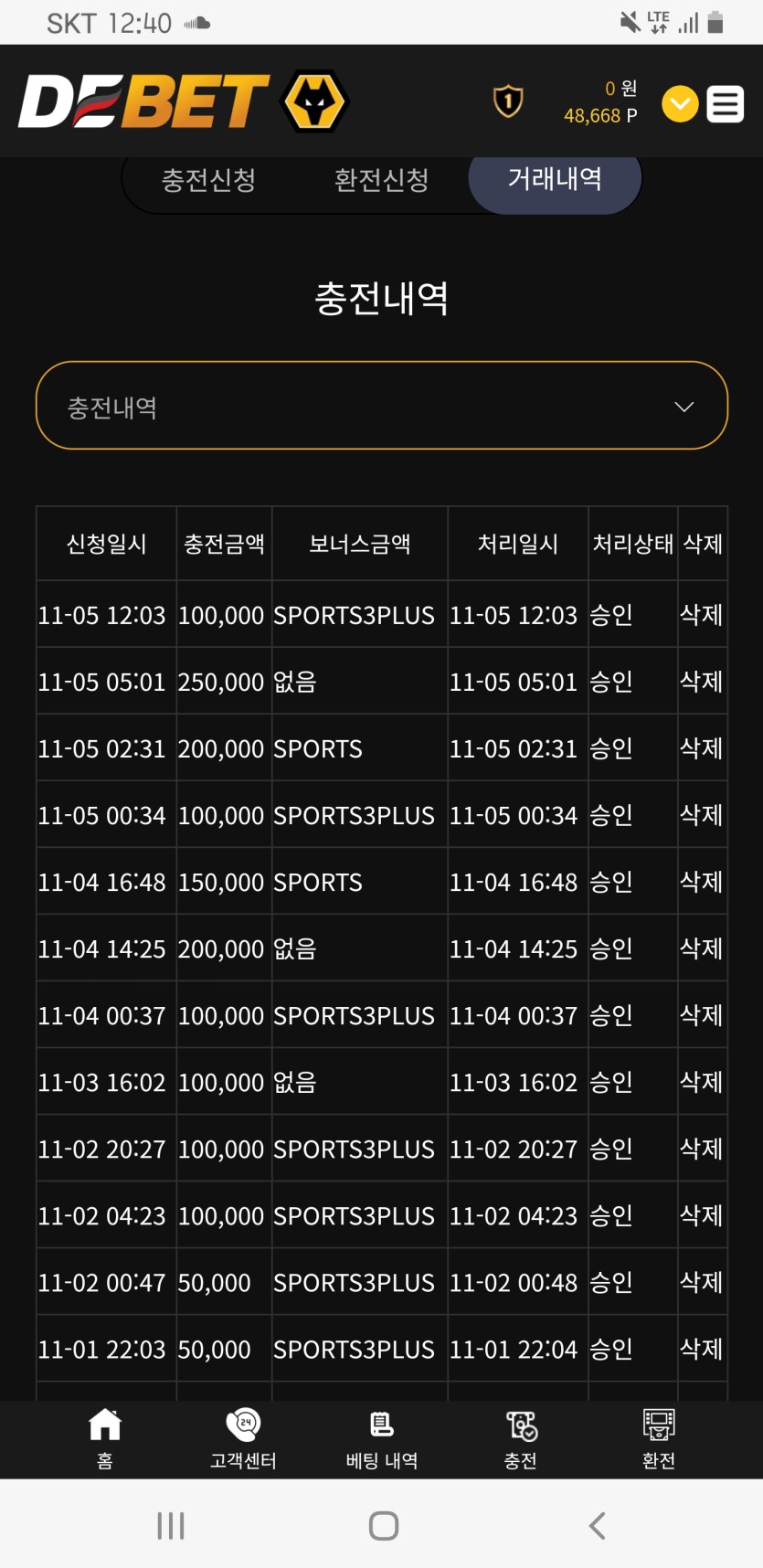Delete the 11-04 16:48 charge record

click(x=702, y=882)
